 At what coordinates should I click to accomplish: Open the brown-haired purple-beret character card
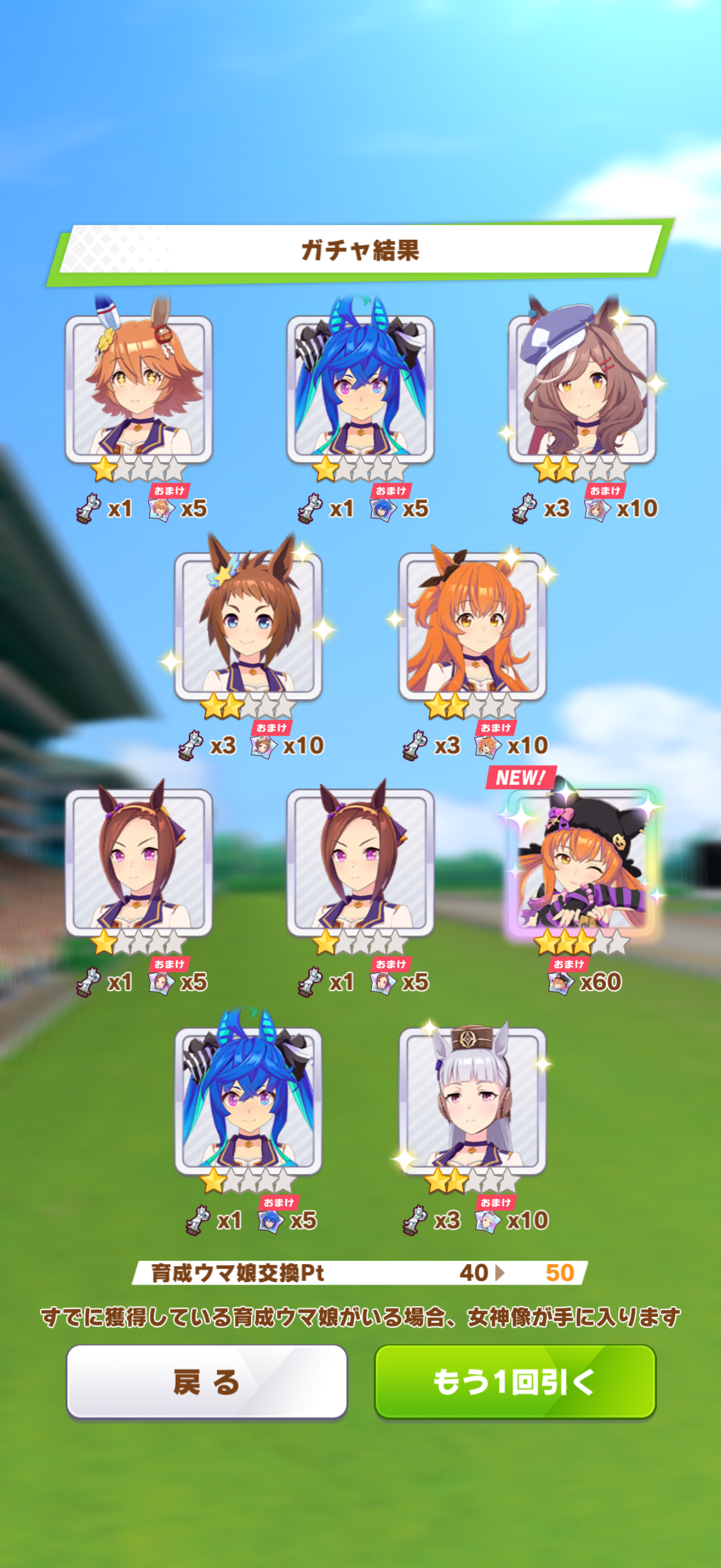tap(582, 388)
